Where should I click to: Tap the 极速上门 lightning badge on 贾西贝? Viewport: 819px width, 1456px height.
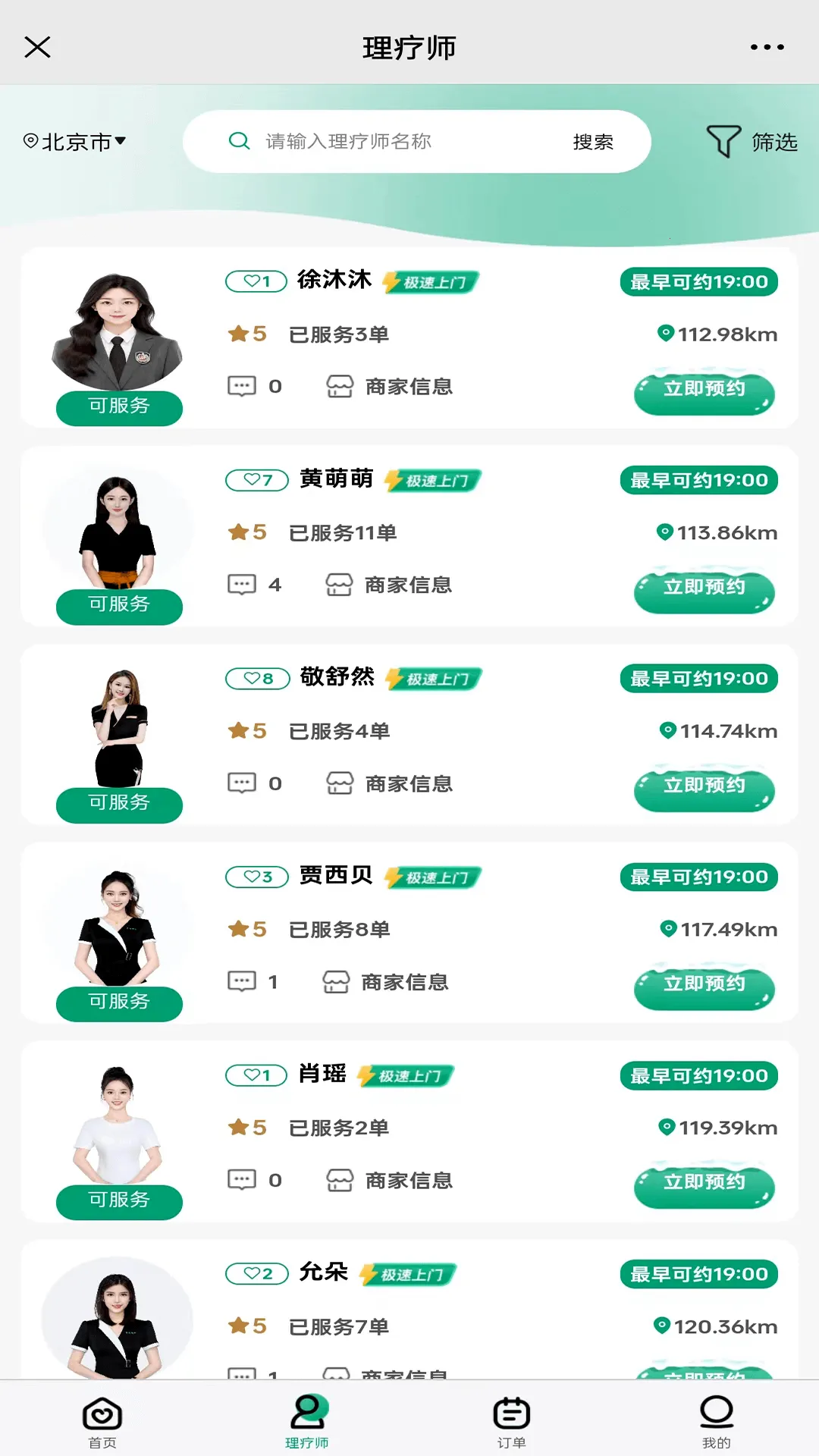pyautogui.click(x=434, y=877)
